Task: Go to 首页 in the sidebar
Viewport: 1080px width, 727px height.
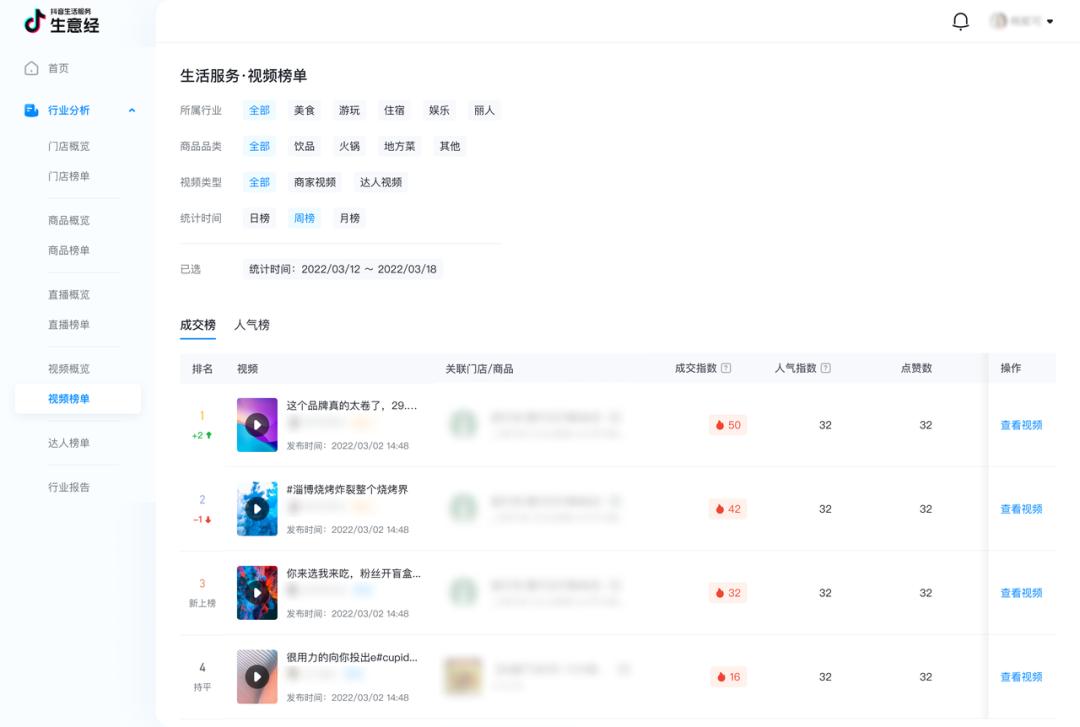Action: coord(58,68)
